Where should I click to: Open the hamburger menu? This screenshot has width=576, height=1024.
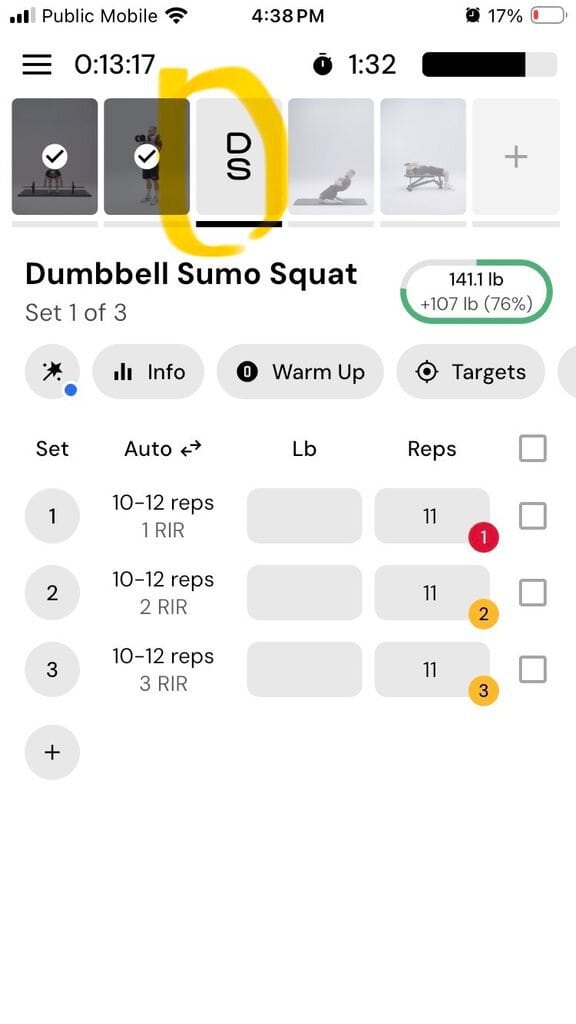[37, 65]
